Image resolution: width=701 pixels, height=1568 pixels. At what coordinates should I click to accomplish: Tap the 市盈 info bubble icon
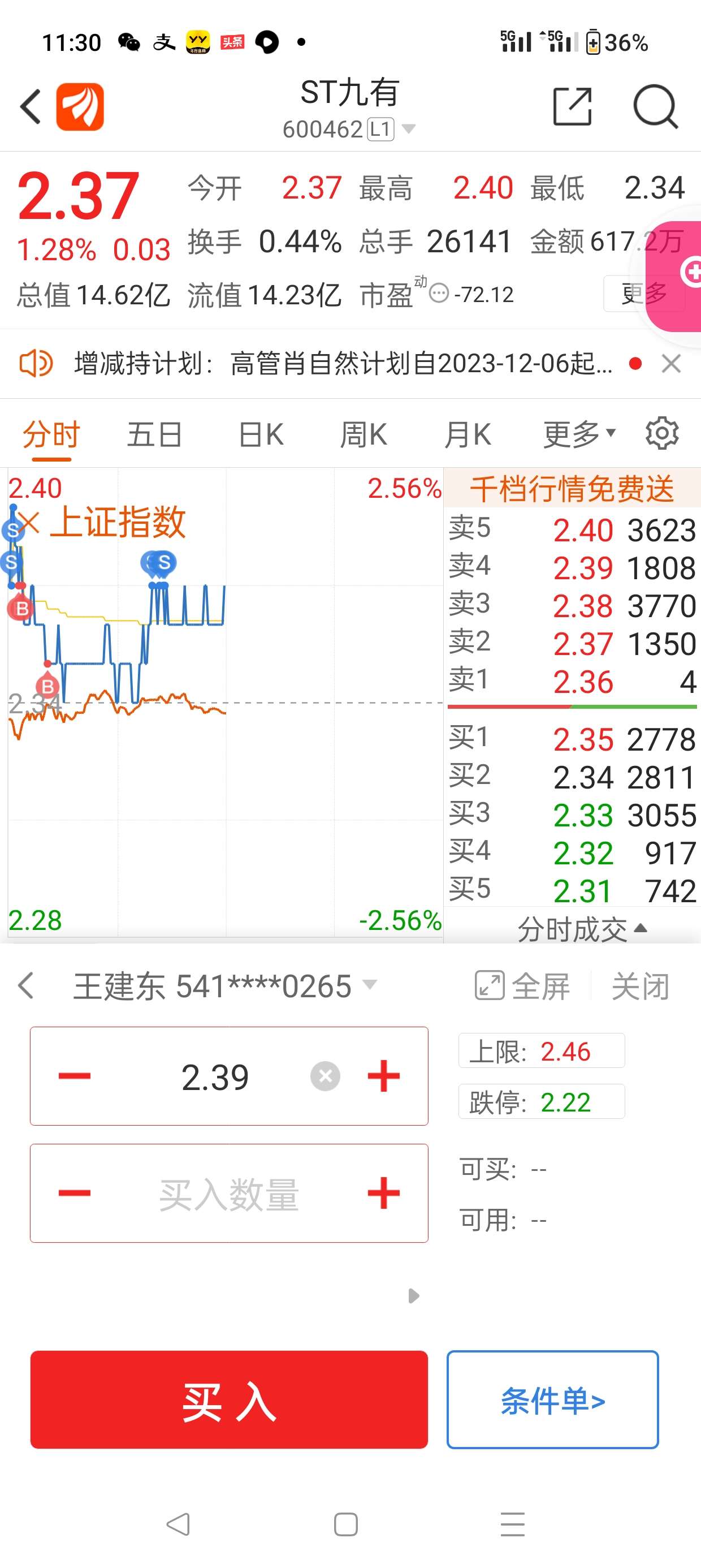pos(439,294)
